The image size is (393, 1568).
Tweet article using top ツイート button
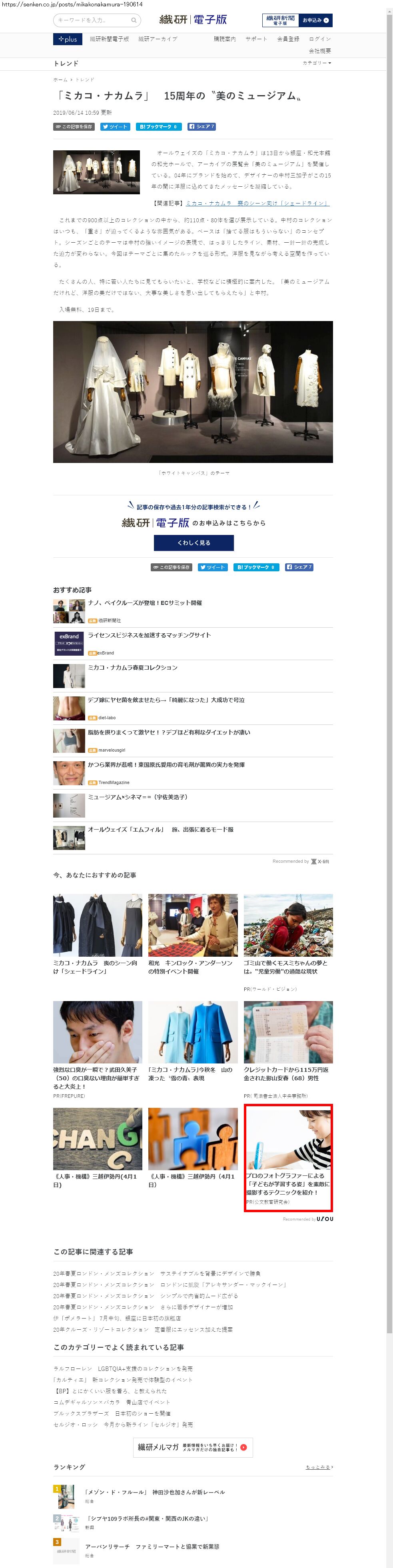(x=115, y=127)
